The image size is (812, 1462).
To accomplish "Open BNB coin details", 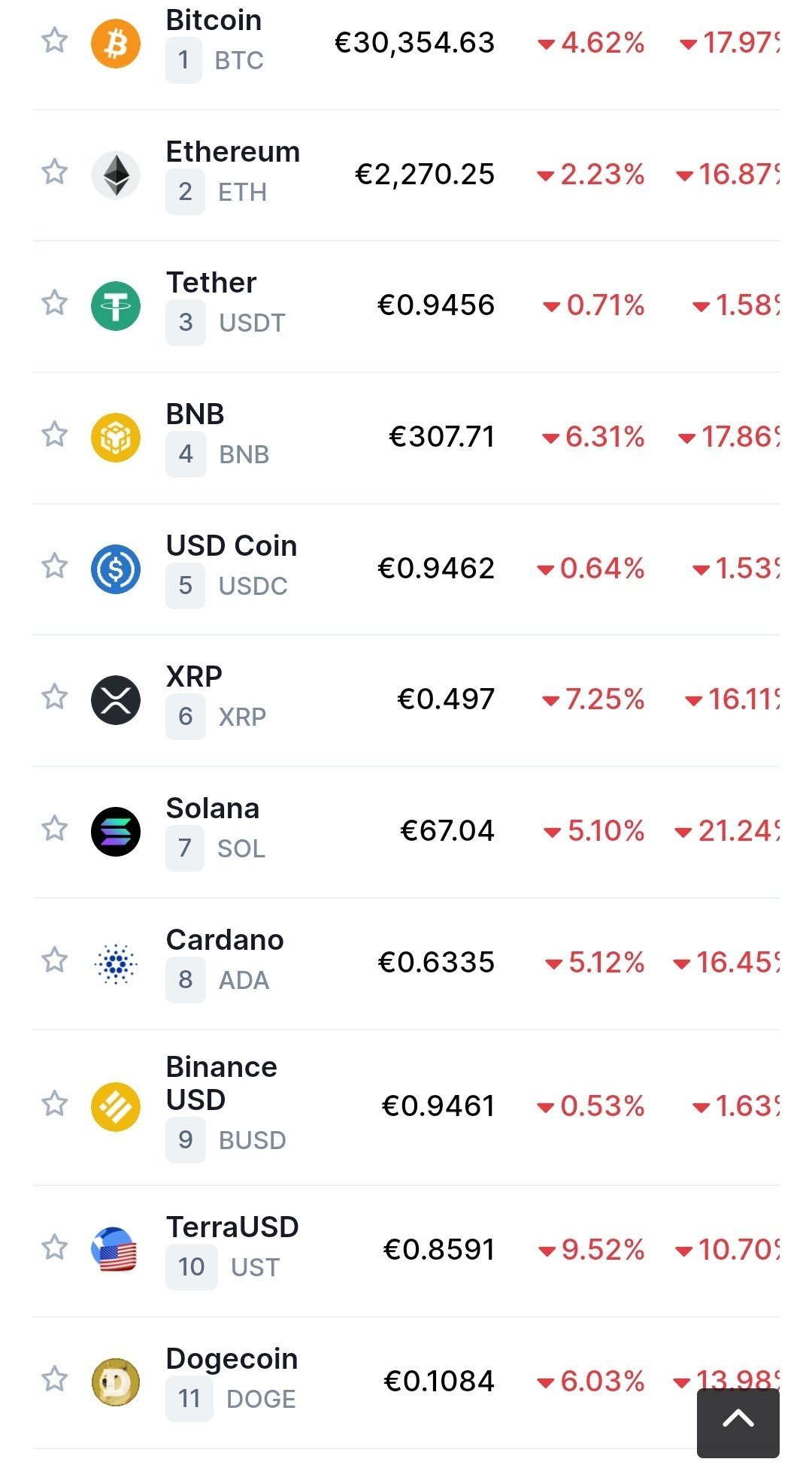I will (406, 438).
